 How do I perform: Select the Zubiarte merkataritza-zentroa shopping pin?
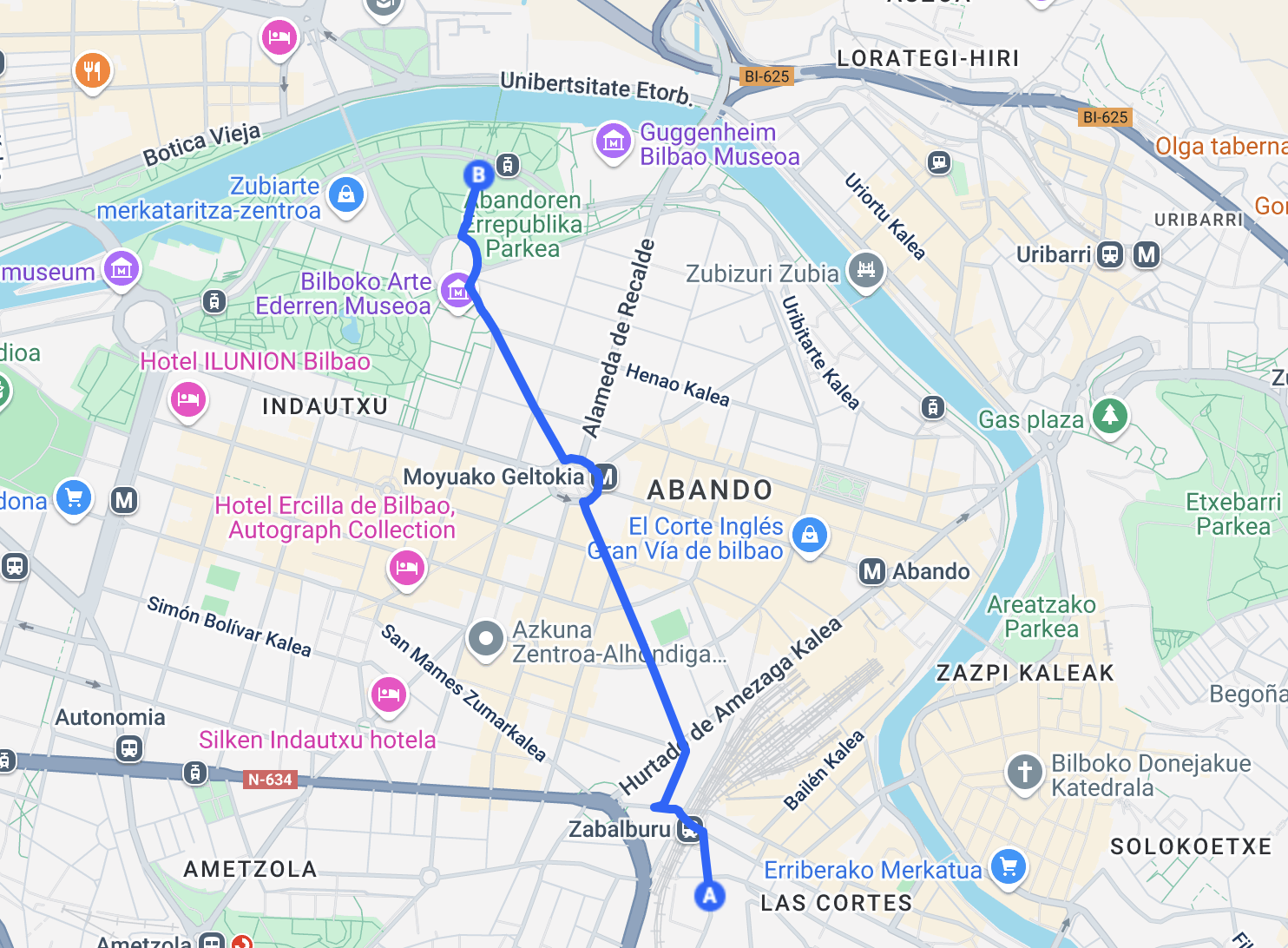coord(346,194)
